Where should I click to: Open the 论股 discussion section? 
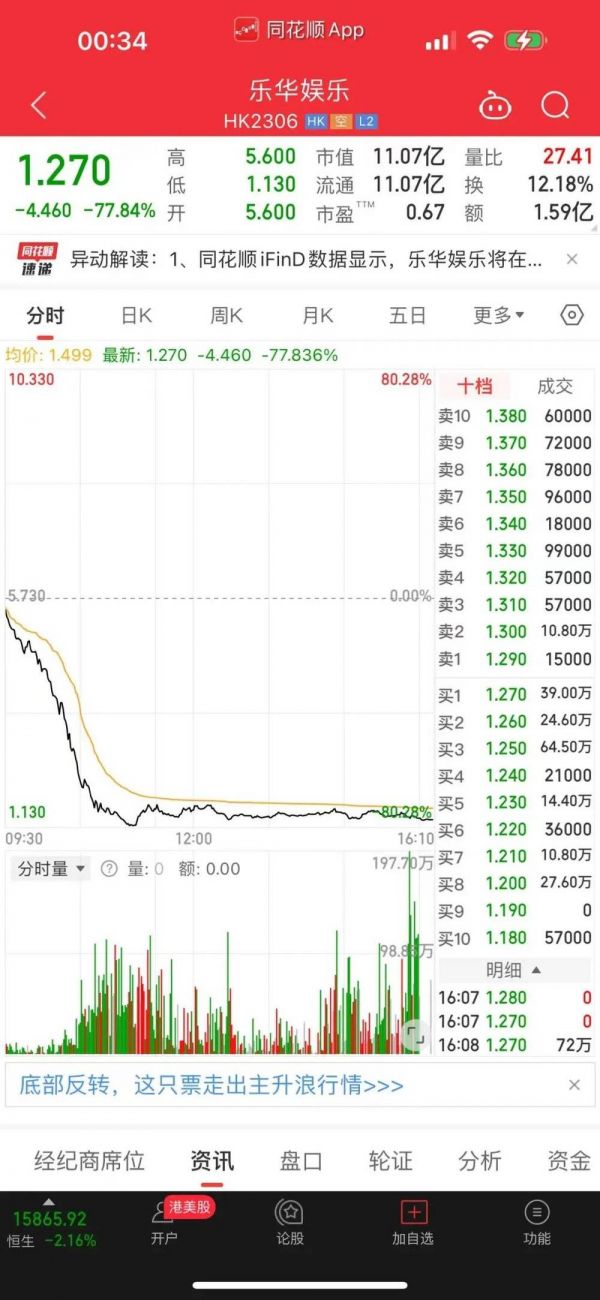[x=289, y=1223]
